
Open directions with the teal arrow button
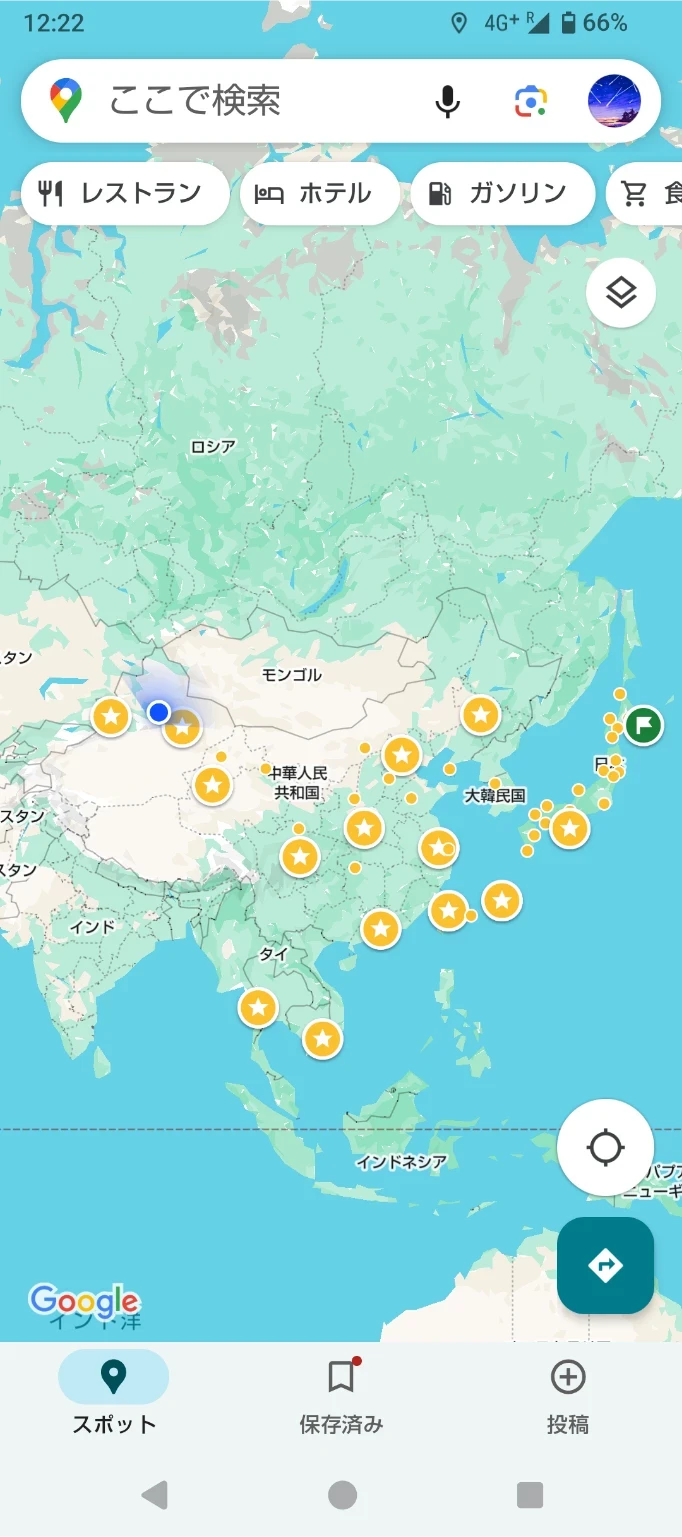[606, 1265]
